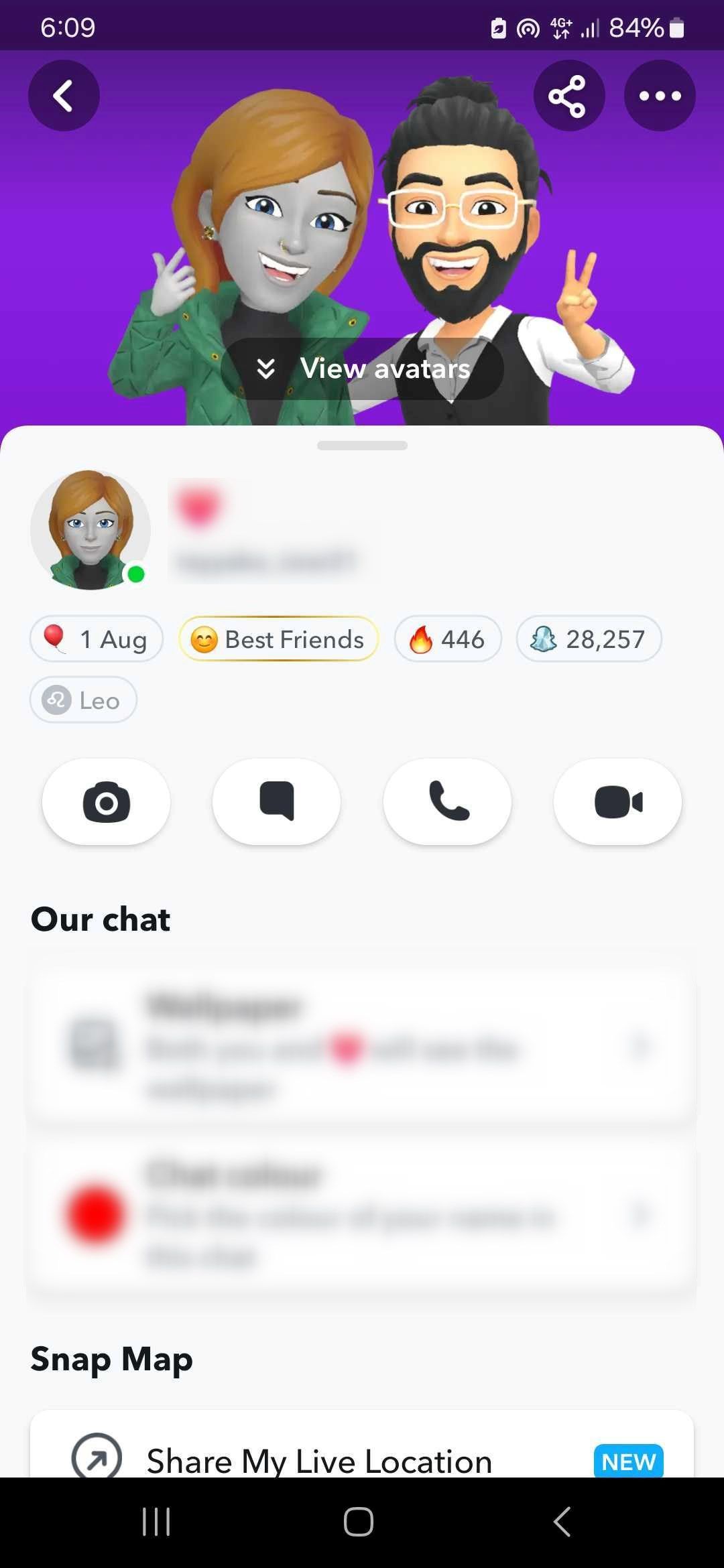Image resolution: width=724 pixels, height=1568 pixels.
Task: Tap the 1 Aug birthday badge
Action: [x=96, y=639]
